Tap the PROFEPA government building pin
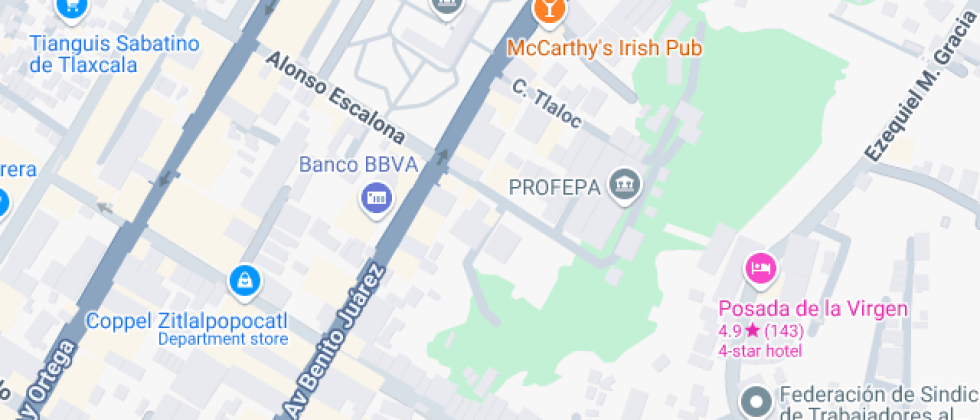The image size is (980, 420). 627,185
